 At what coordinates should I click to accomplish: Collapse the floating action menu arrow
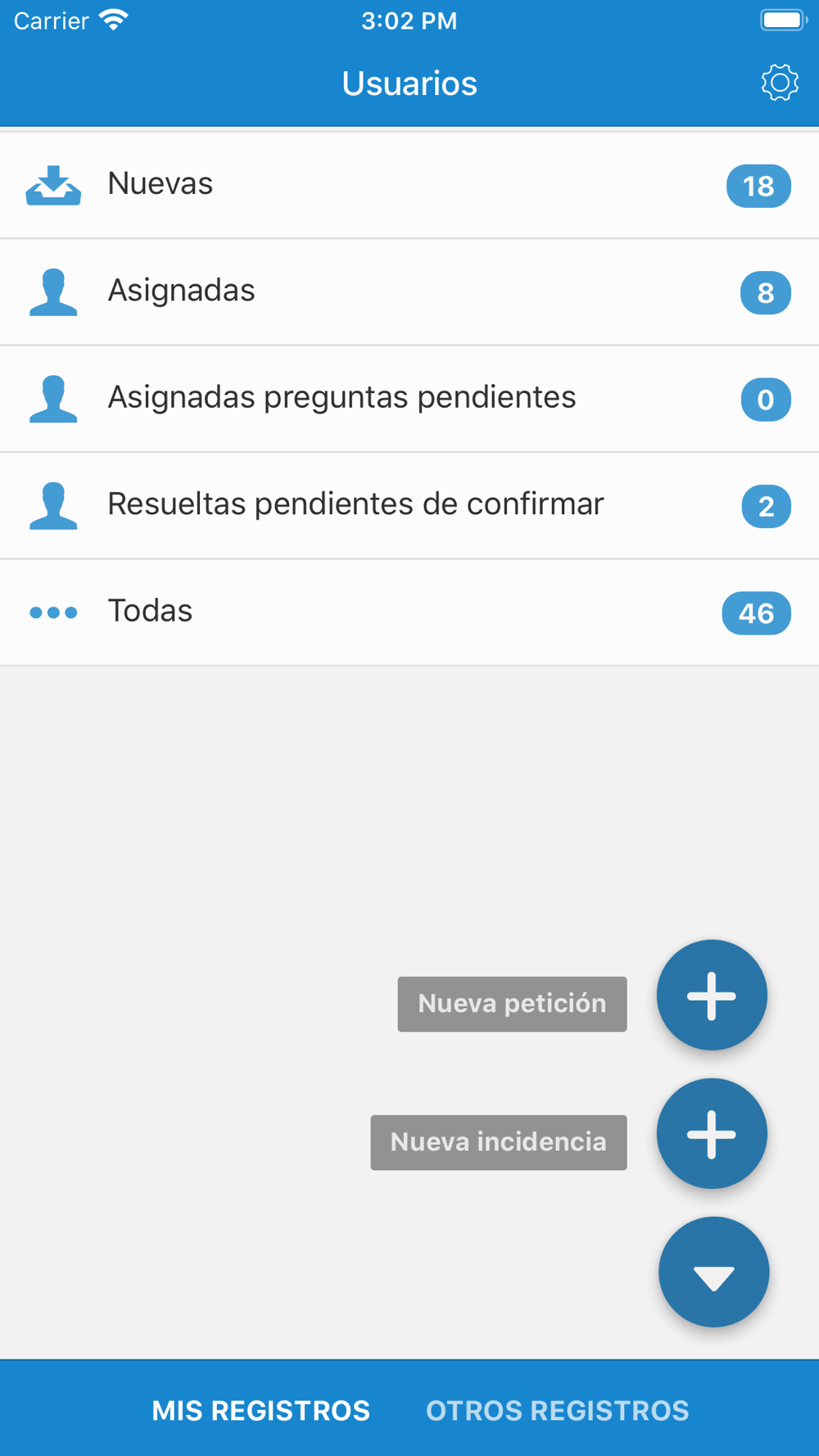(x=713, y=1272)
